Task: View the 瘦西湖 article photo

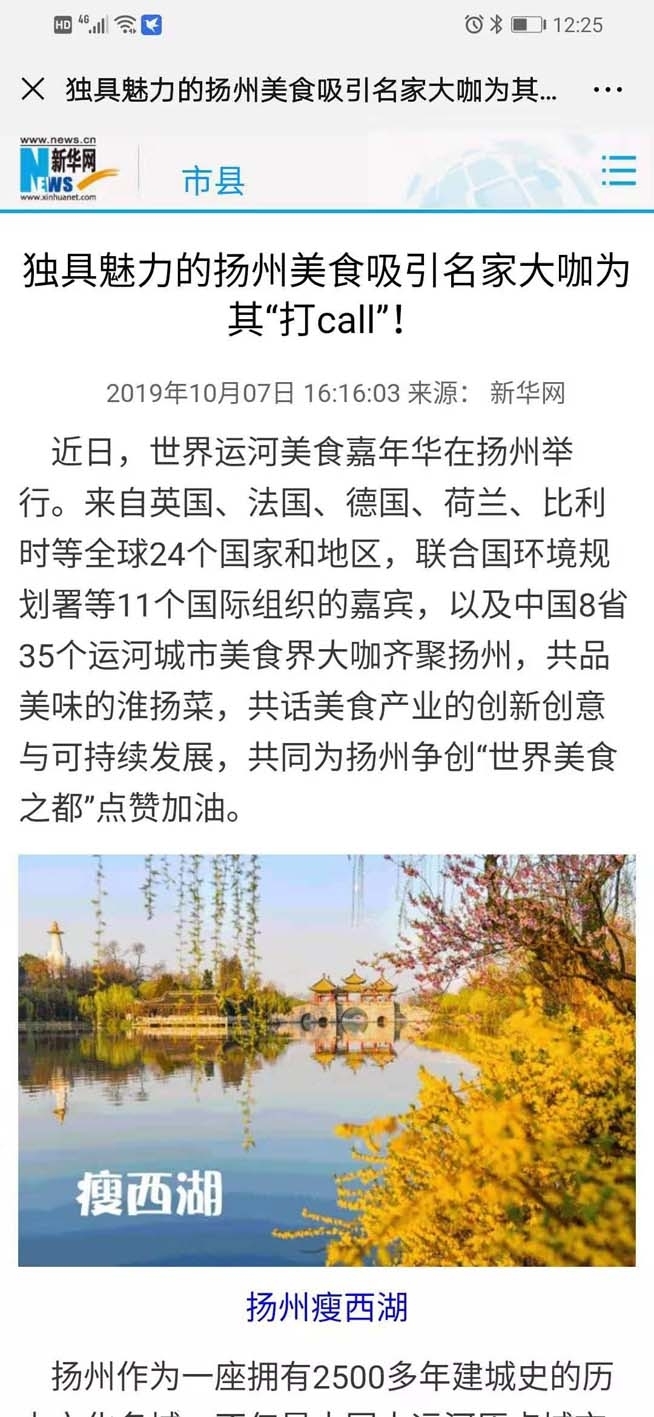Action: pos(327,1060)
